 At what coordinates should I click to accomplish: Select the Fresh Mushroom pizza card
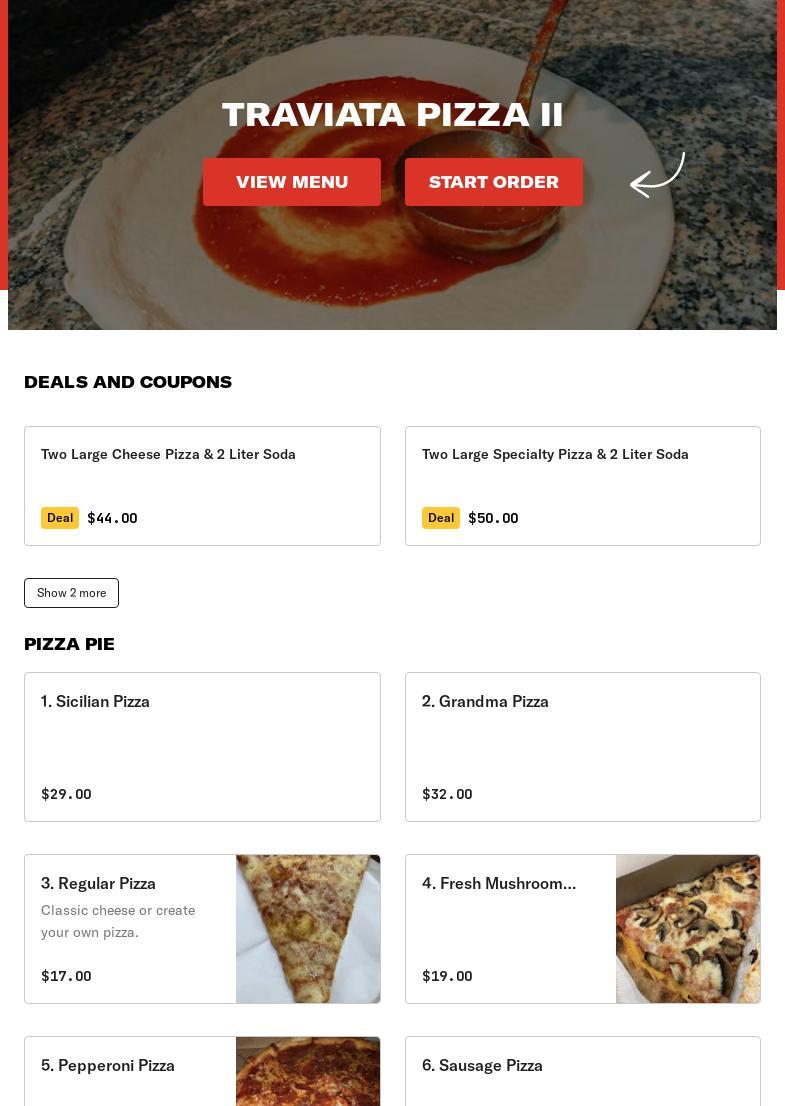582,928
